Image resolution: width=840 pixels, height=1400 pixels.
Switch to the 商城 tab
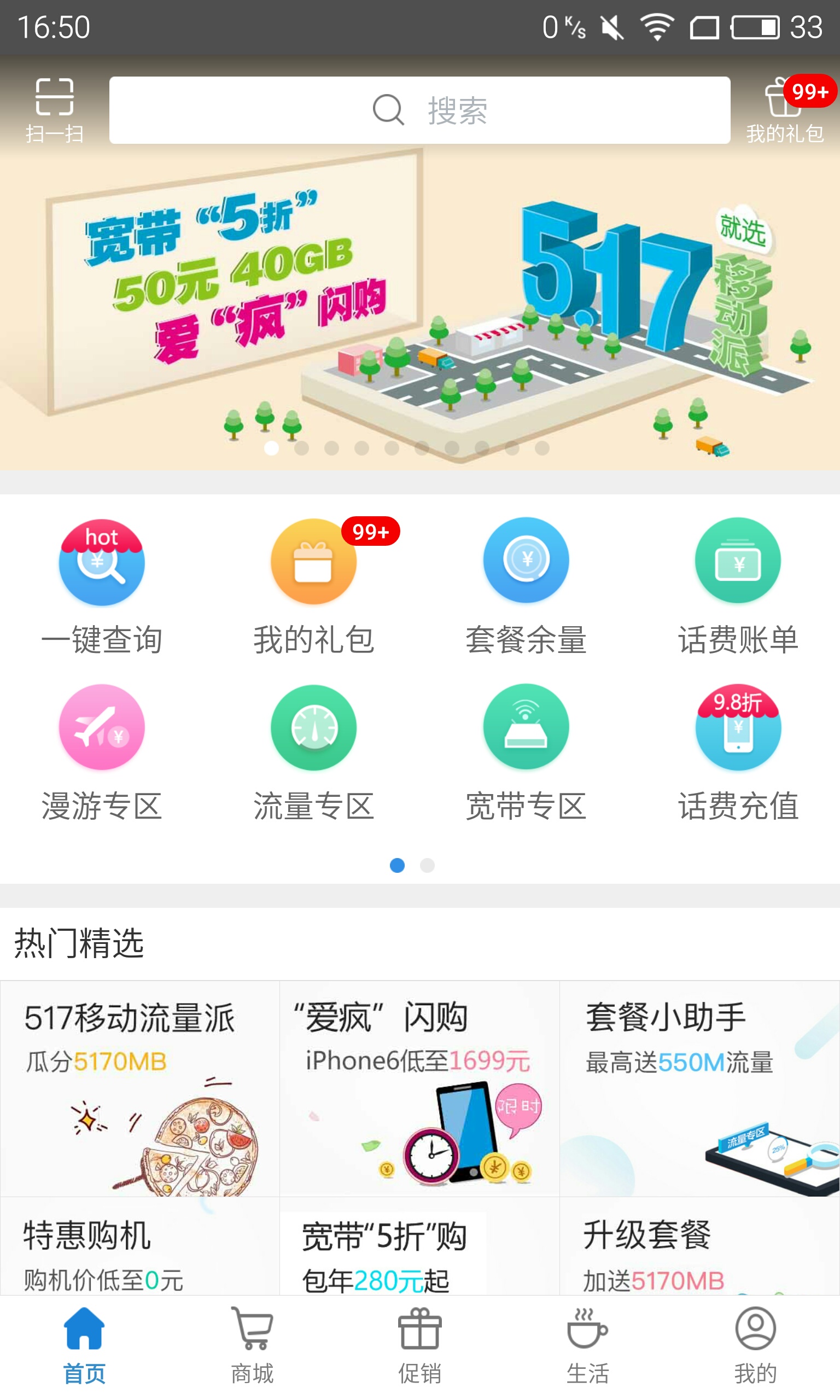tap(252, 1346)
